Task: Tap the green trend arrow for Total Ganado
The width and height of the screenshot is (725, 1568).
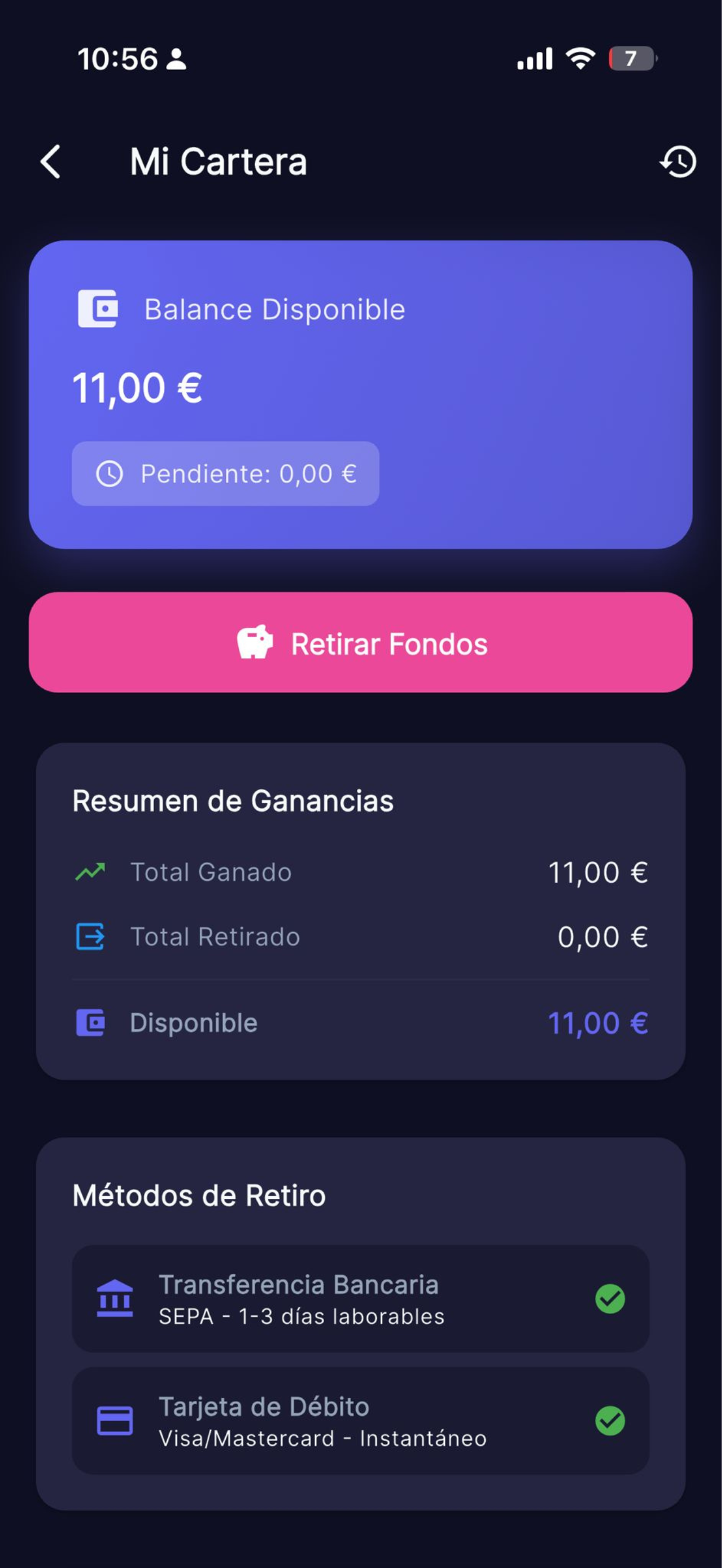Action: [x=90, y=871]
